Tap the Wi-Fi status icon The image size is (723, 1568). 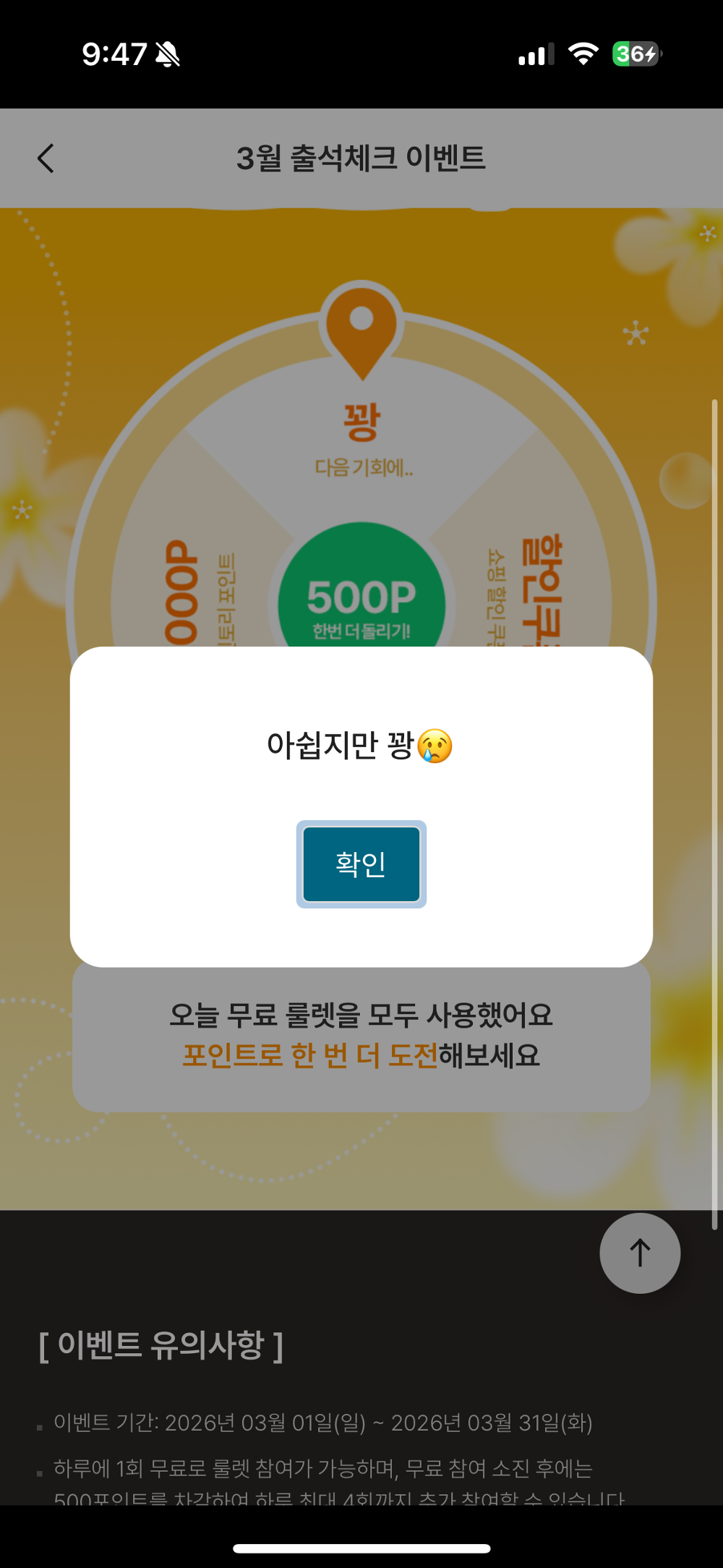point(583,52)
